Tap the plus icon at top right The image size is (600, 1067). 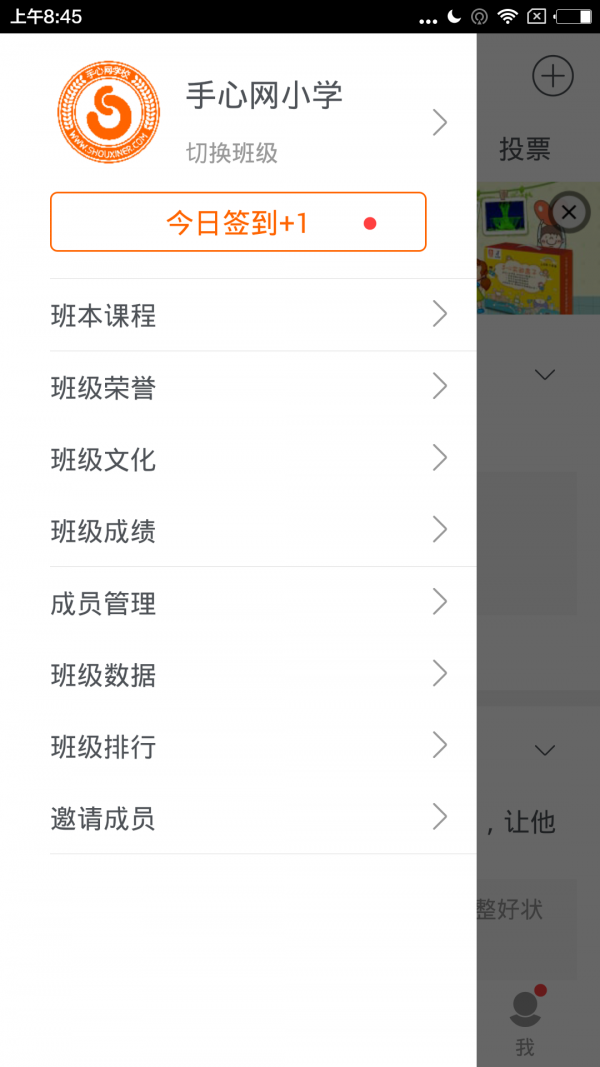(552, 76)
